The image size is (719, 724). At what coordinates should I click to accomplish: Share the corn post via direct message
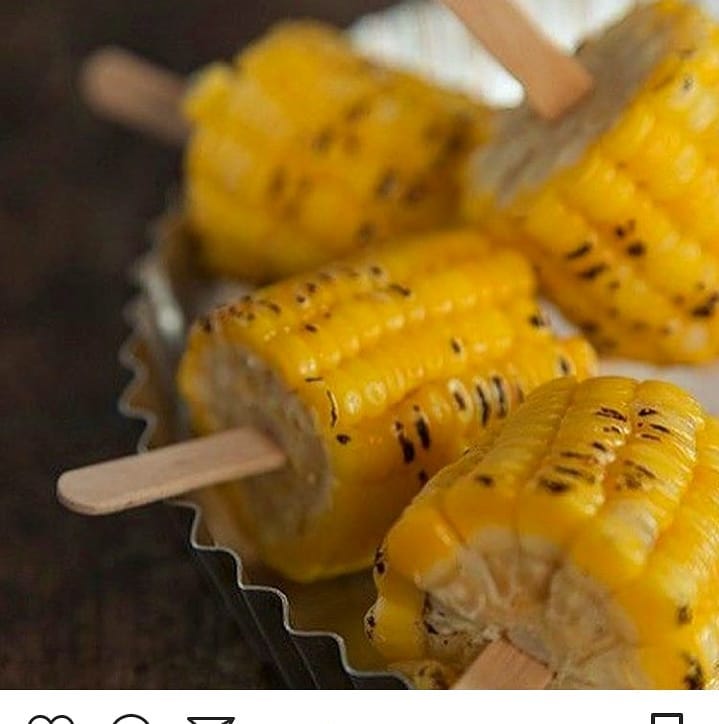(211, 719)
